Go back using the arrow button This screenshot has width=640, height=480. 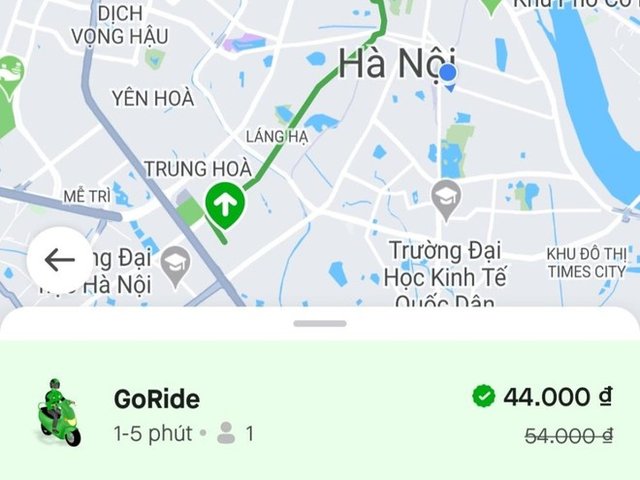[x=60, y=260]
